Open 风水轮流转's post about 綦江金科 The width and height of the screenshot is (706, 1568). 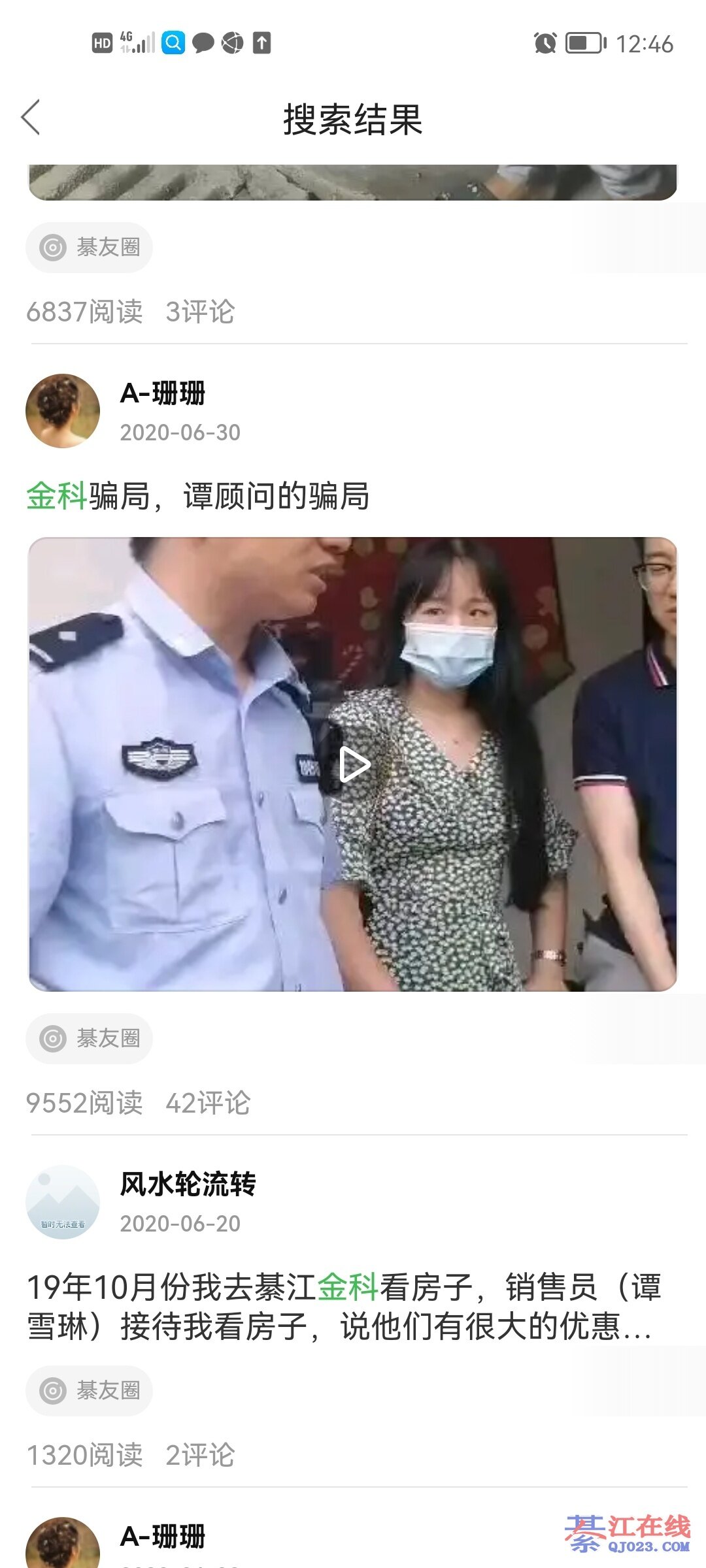[345, 1307]
